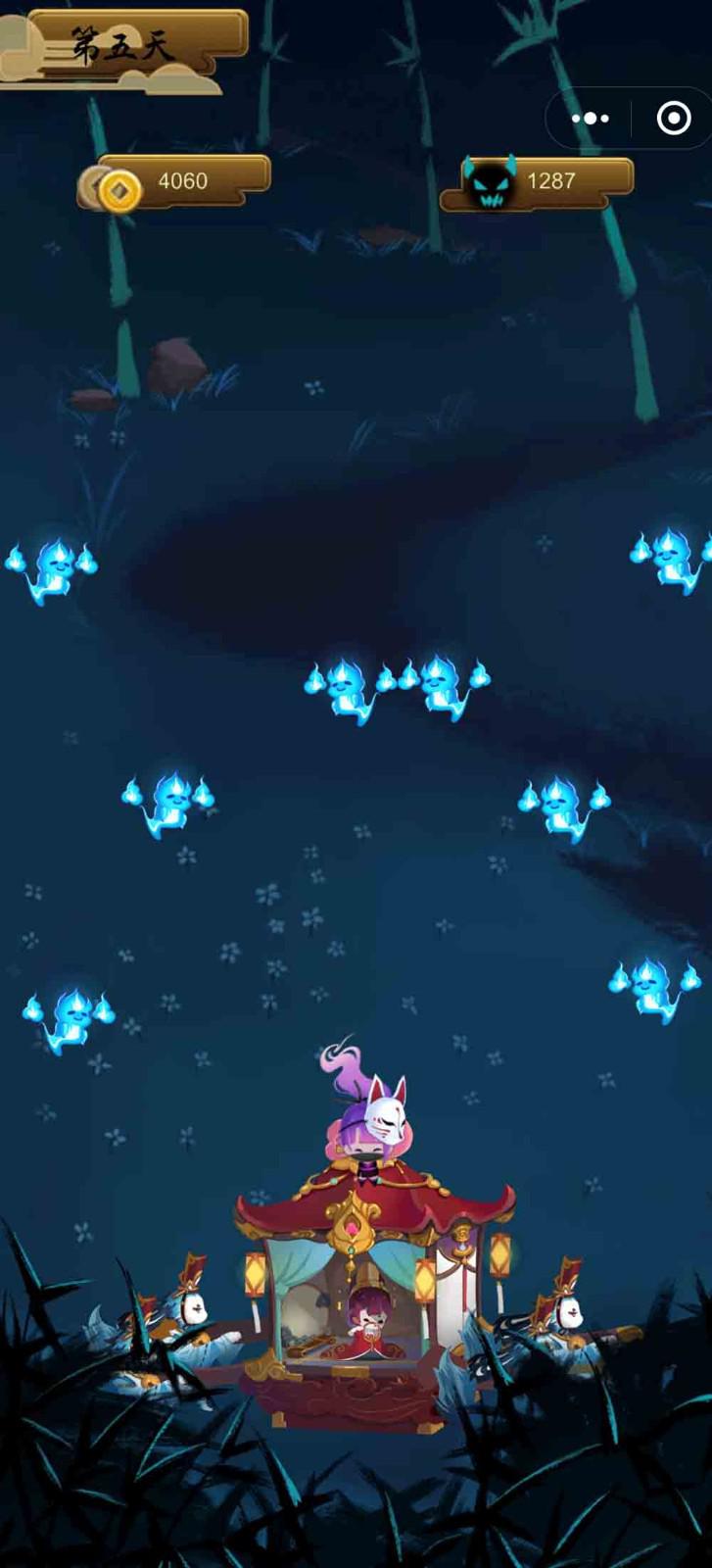Tap the red sedan pavilion
Viewport: 712px width, 1568px height.
tap(374, 1294)
